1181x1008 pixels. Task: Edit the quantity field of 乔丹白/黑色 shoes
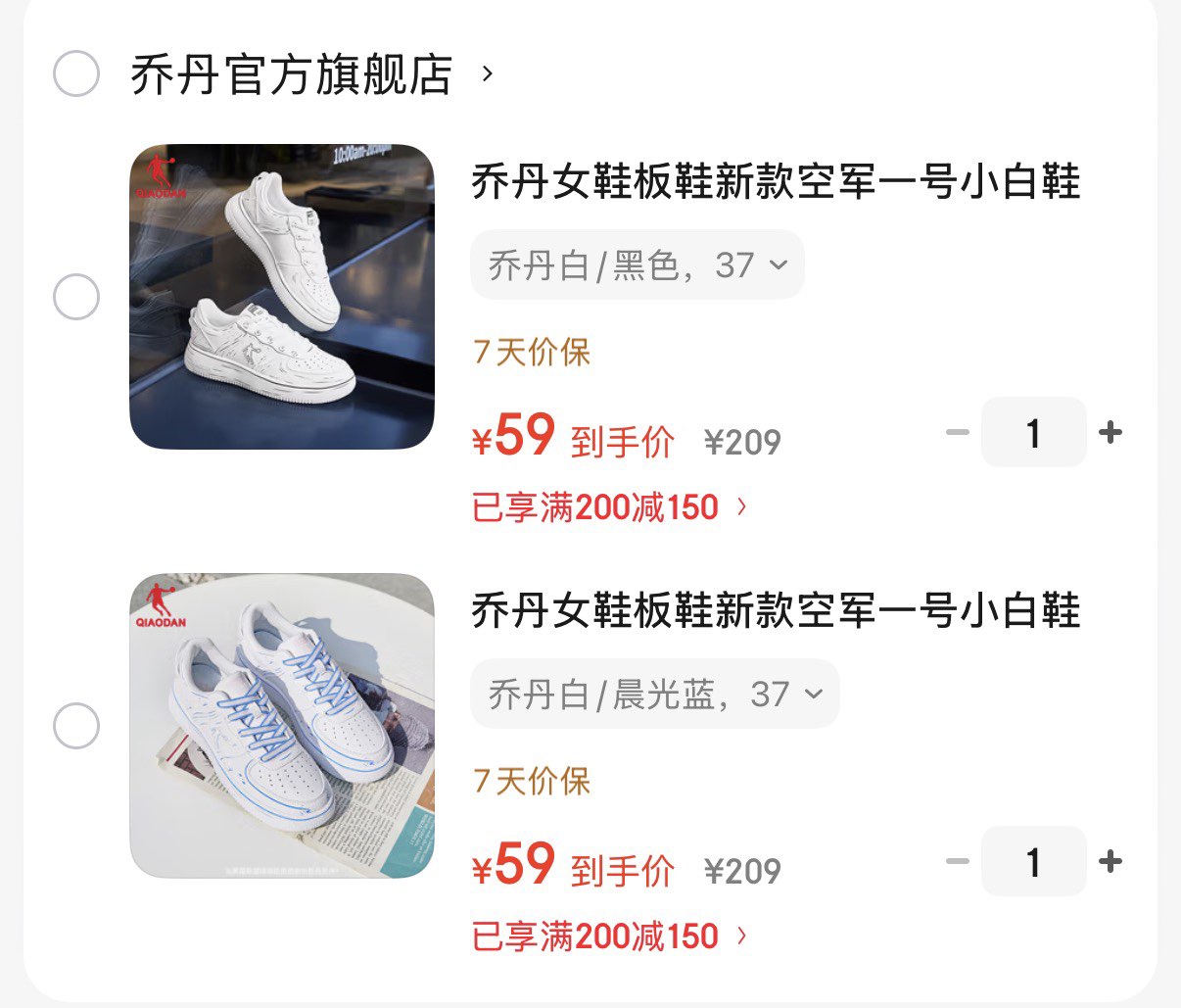(x=1033, y=432)
